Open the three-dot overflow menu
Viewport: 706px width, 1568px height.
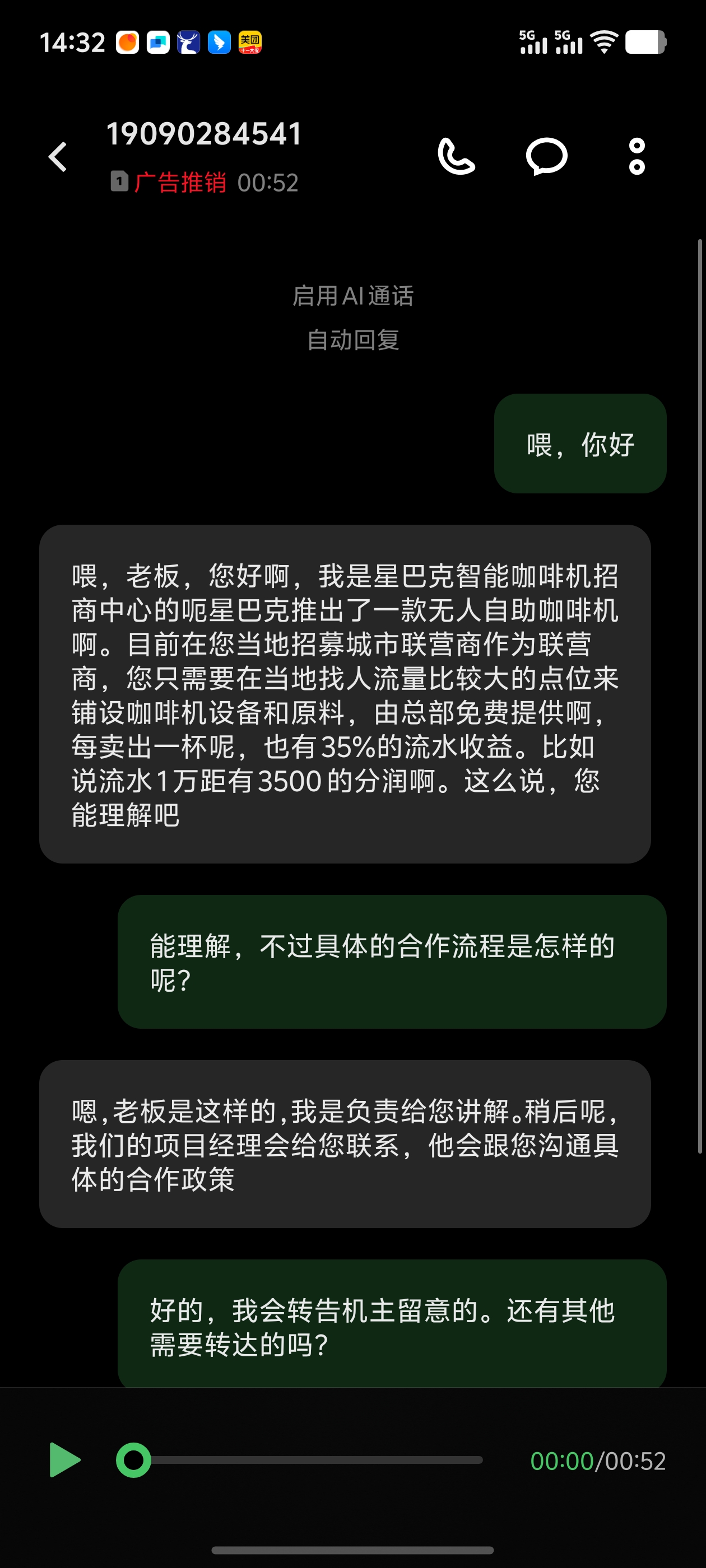637,157
